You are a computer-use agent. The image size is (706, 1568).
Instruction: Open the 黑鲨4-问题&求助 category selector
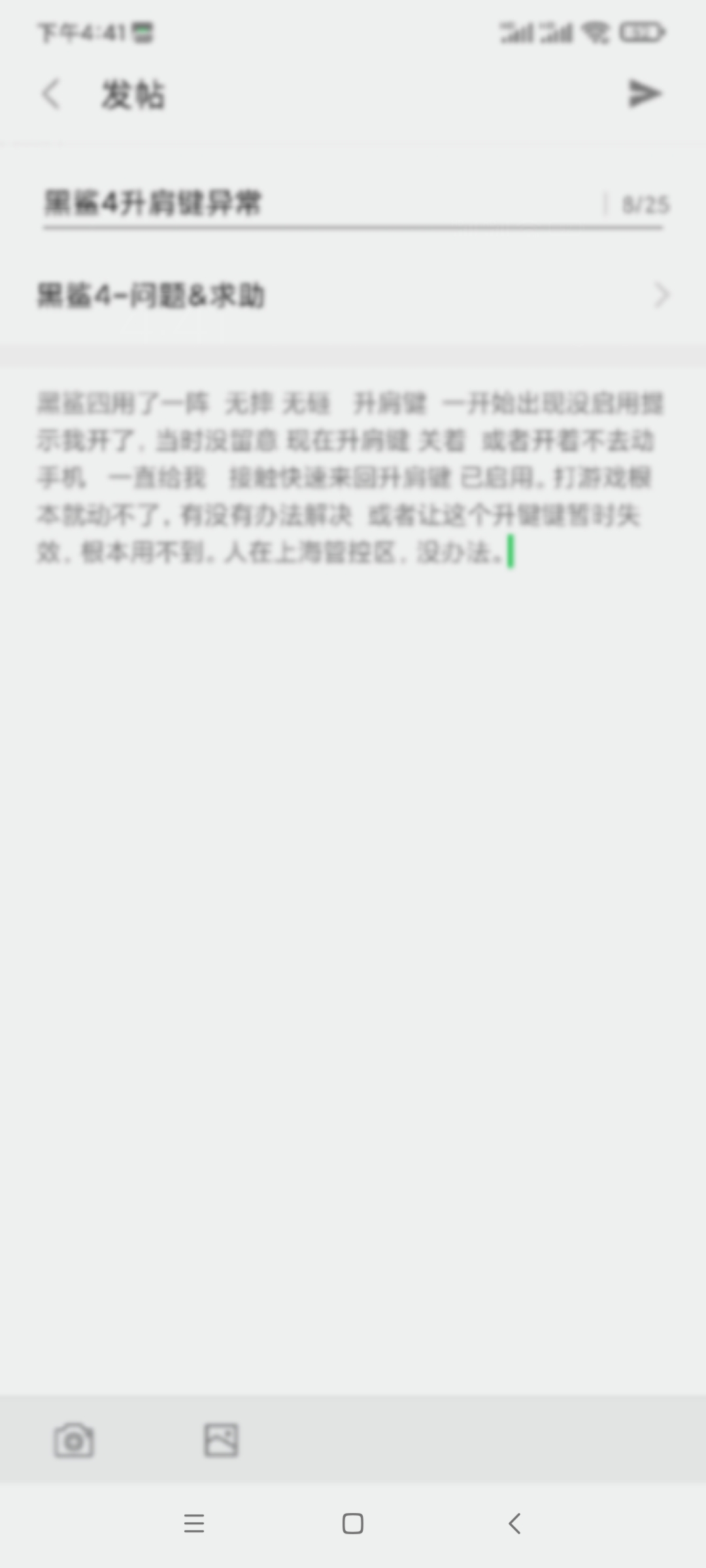pos(353,295)
